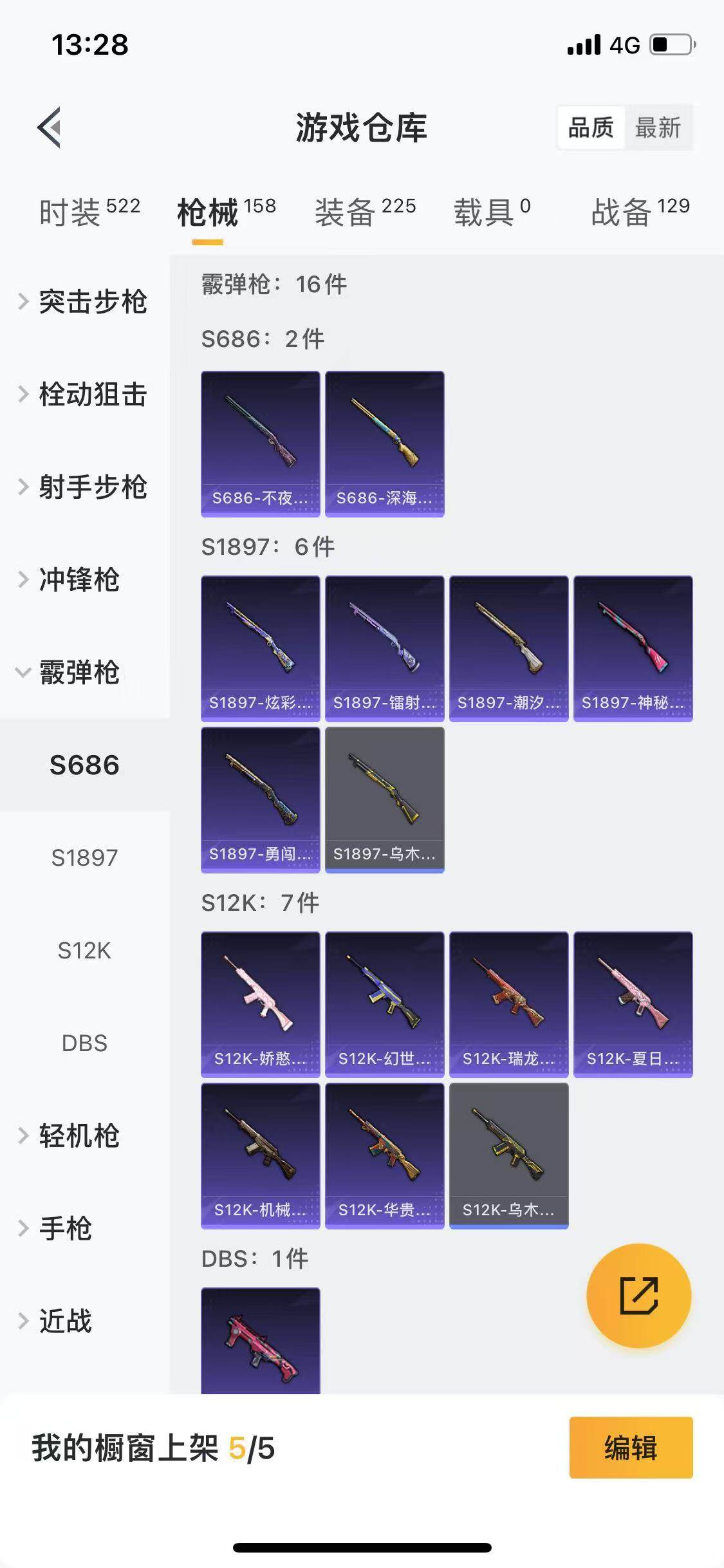Tap the orange share floating button
The image size is (724, 1568).
[638, 1296]
